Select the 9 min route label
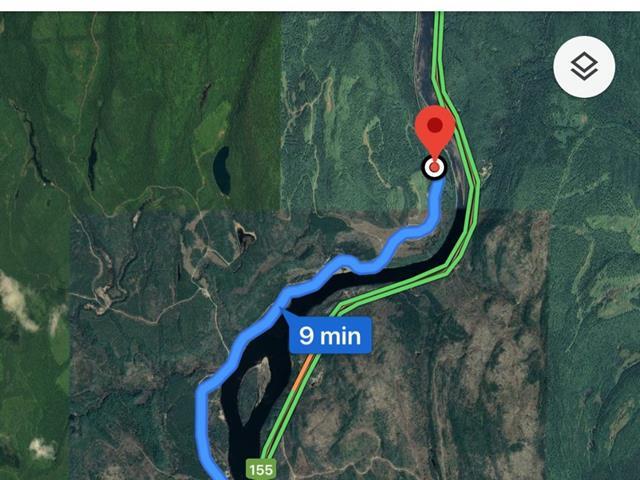The width and height of the screenshot is (640, 480). (x=330, y=335)
